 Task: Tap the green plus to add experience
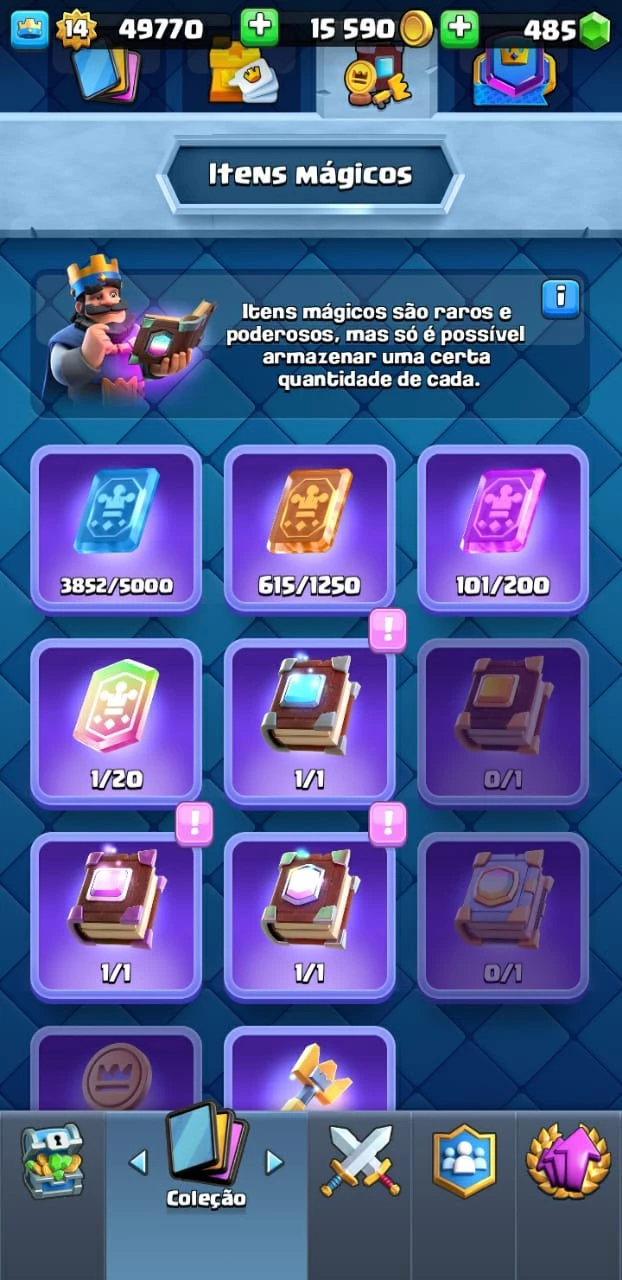point(260,27)
